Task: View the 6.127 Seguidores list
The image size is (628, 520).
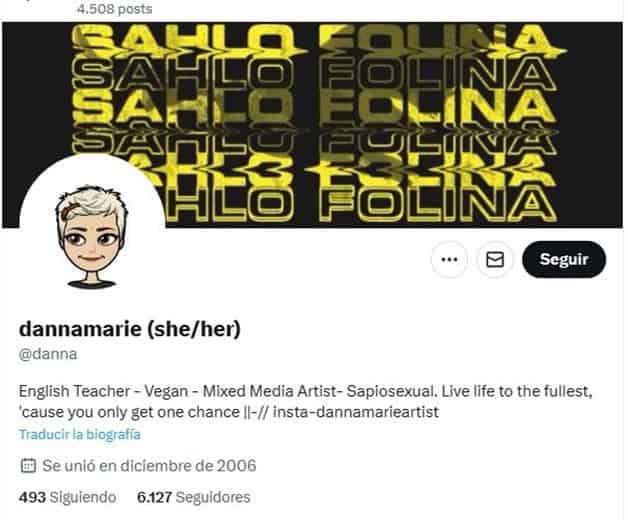Action: pos(194,497)
